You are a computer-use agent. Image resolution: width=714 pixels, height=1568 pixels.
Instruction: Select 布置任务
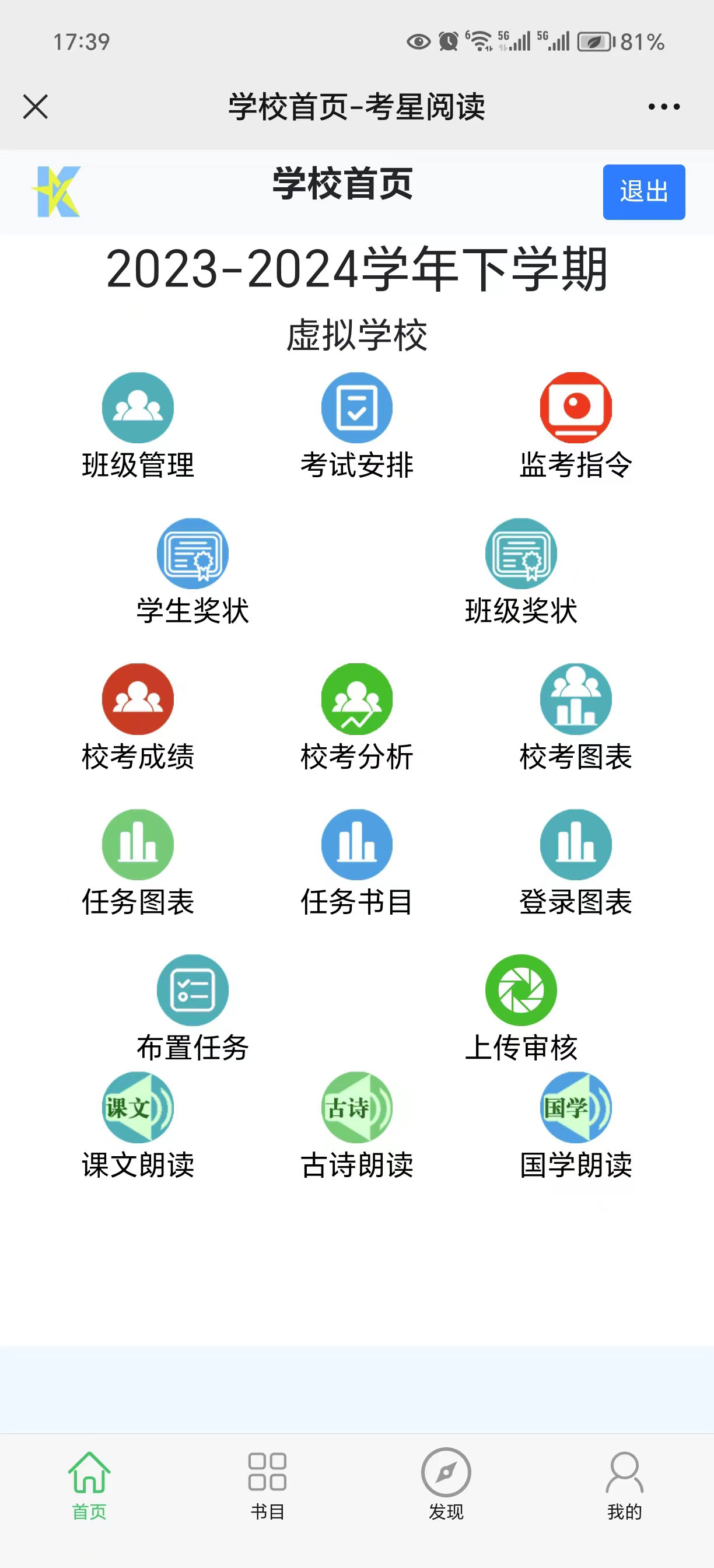tap(193, 1009)
